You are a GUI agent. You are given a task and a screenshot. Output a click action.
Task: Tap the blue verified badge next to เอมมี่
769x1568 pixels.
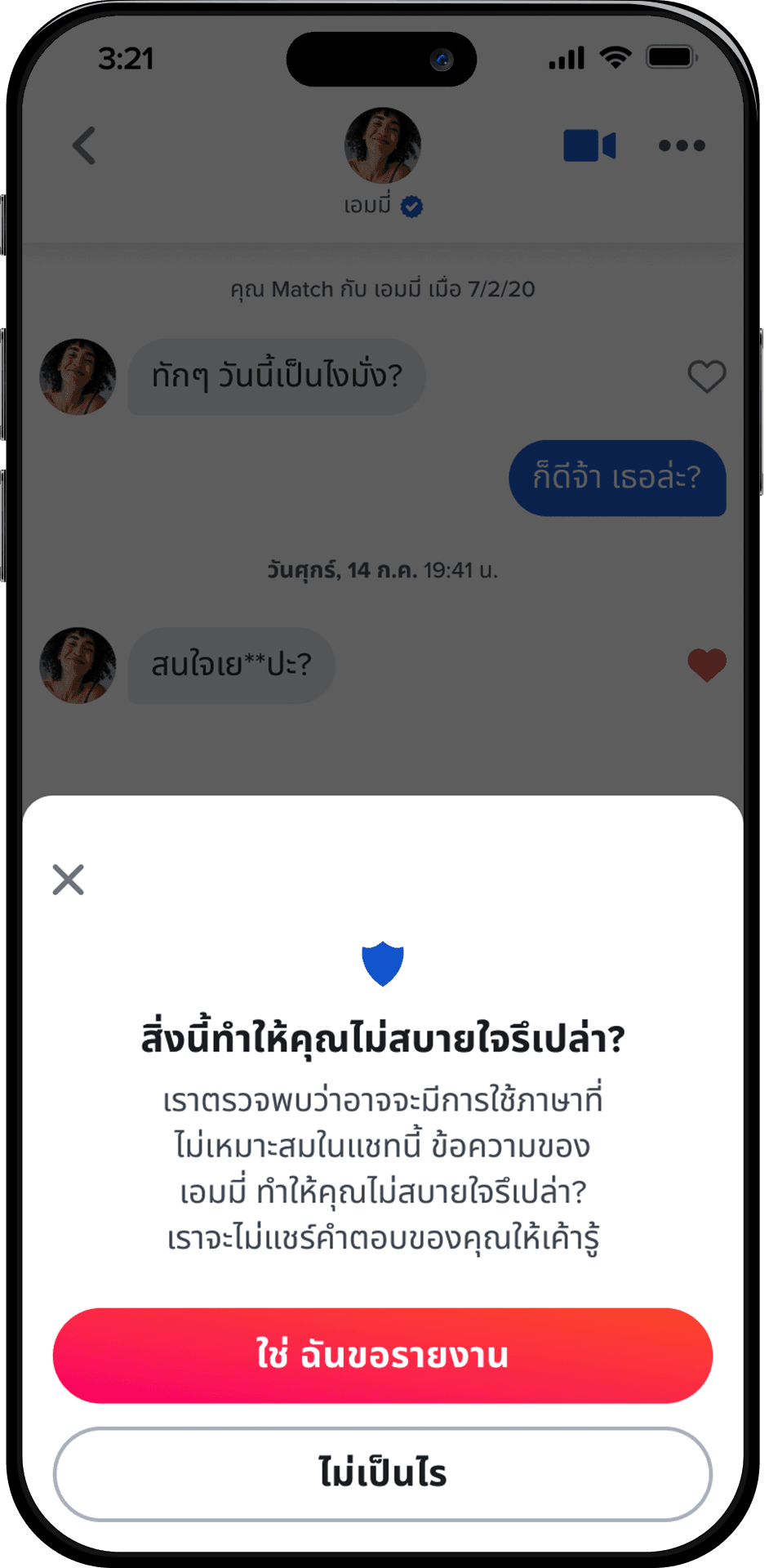[413, 206]
